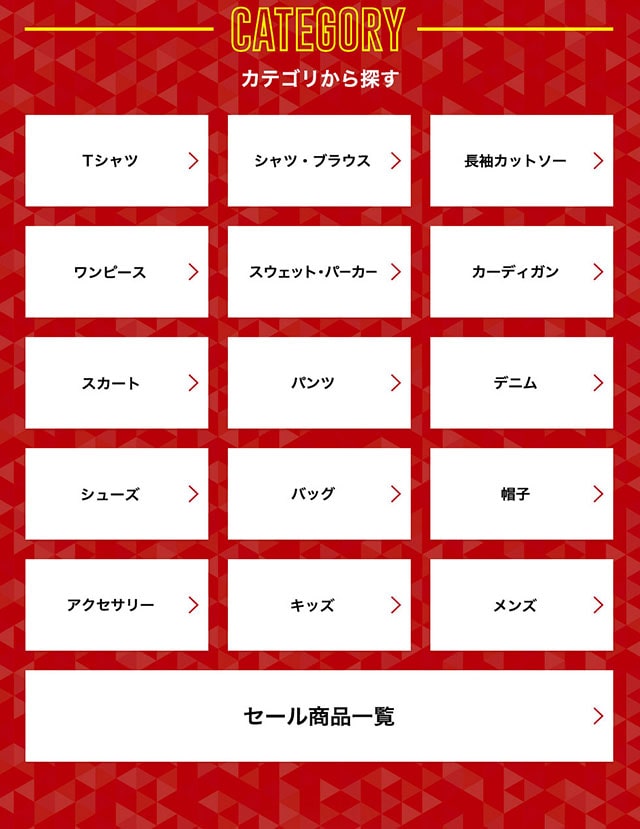Show the セール商品一覧 list

(x=319, y=716)
